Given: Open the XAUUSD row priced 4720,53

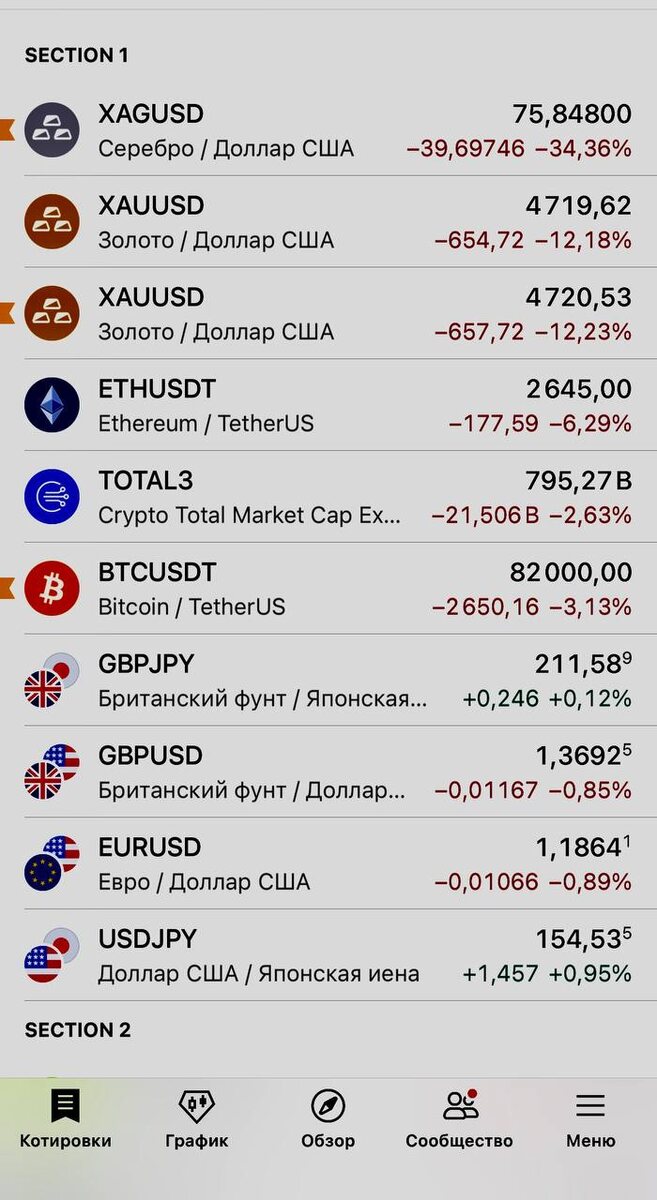Looking at the screenshot, I should coord(328,314).
